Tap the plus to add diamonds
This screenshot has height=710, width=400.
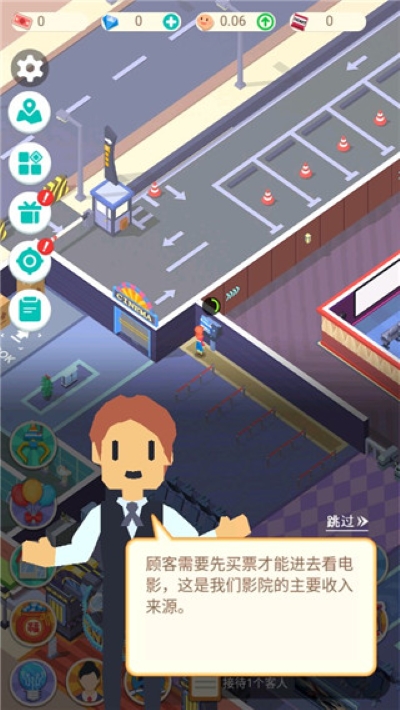pos(171,21)
